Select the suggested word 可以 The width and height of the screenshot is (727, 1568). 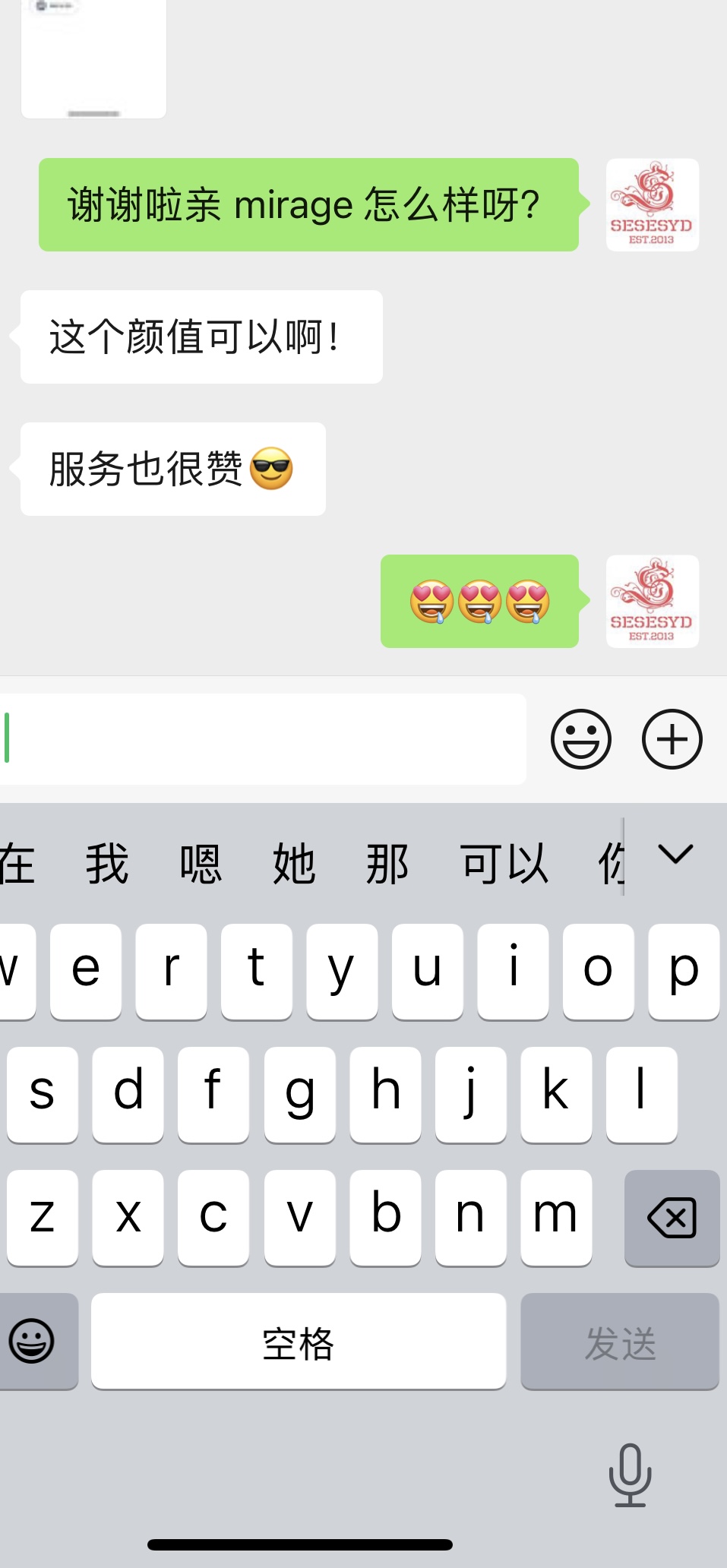pos(504,865)
